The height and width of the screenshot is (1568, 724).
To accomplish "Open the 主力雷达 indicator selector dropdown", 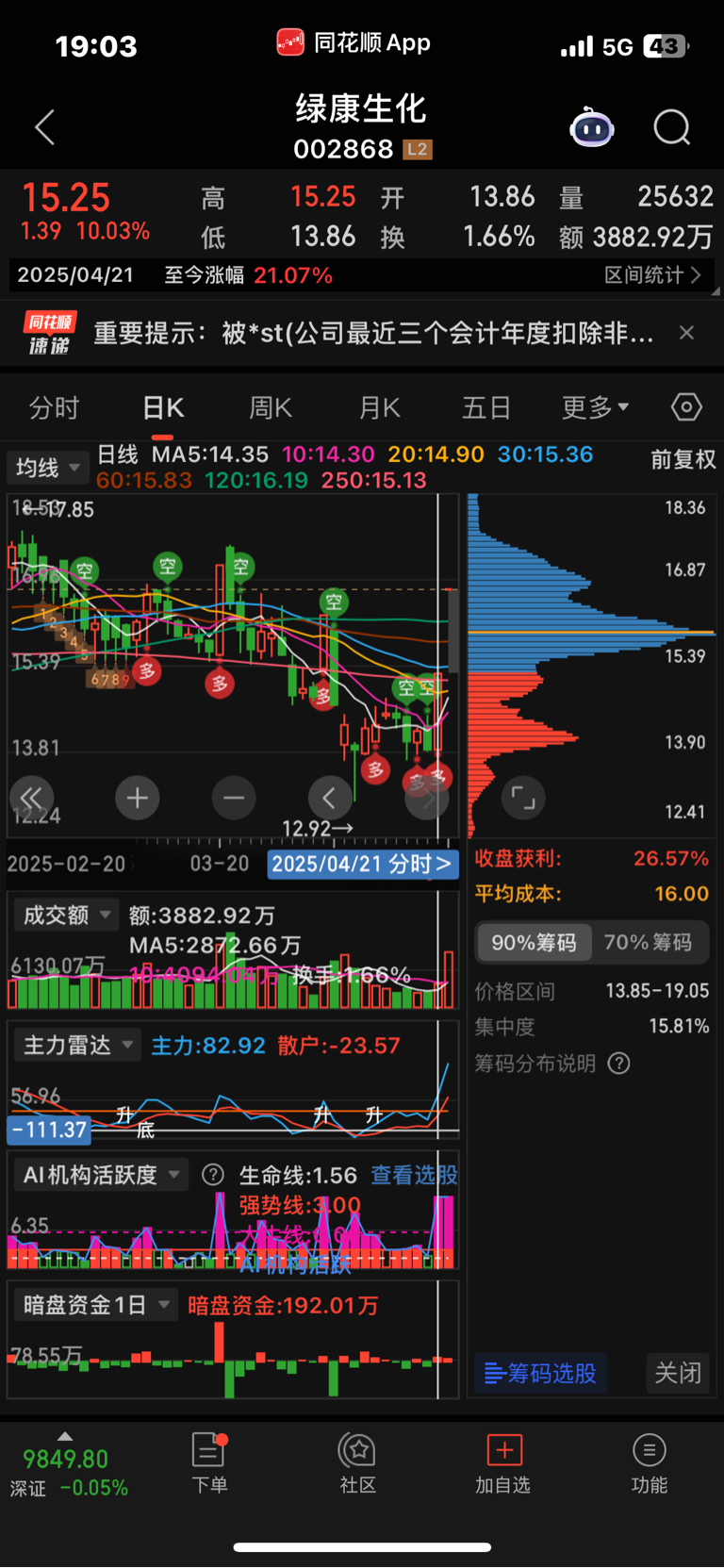I will [x=76, y=1045].
